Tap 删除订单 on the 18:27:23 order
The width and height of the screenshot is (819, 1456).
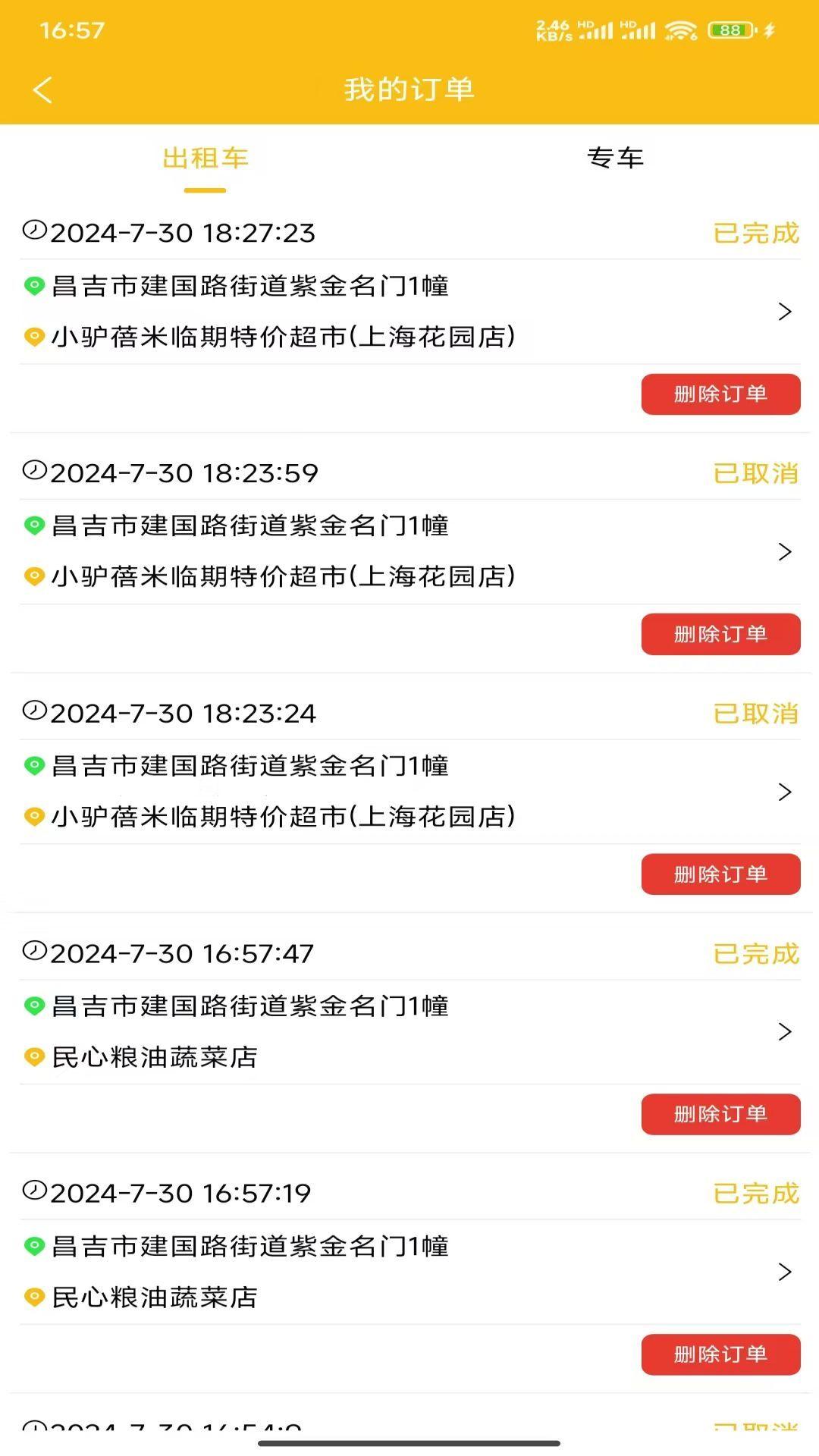click(x=720, y=394)
